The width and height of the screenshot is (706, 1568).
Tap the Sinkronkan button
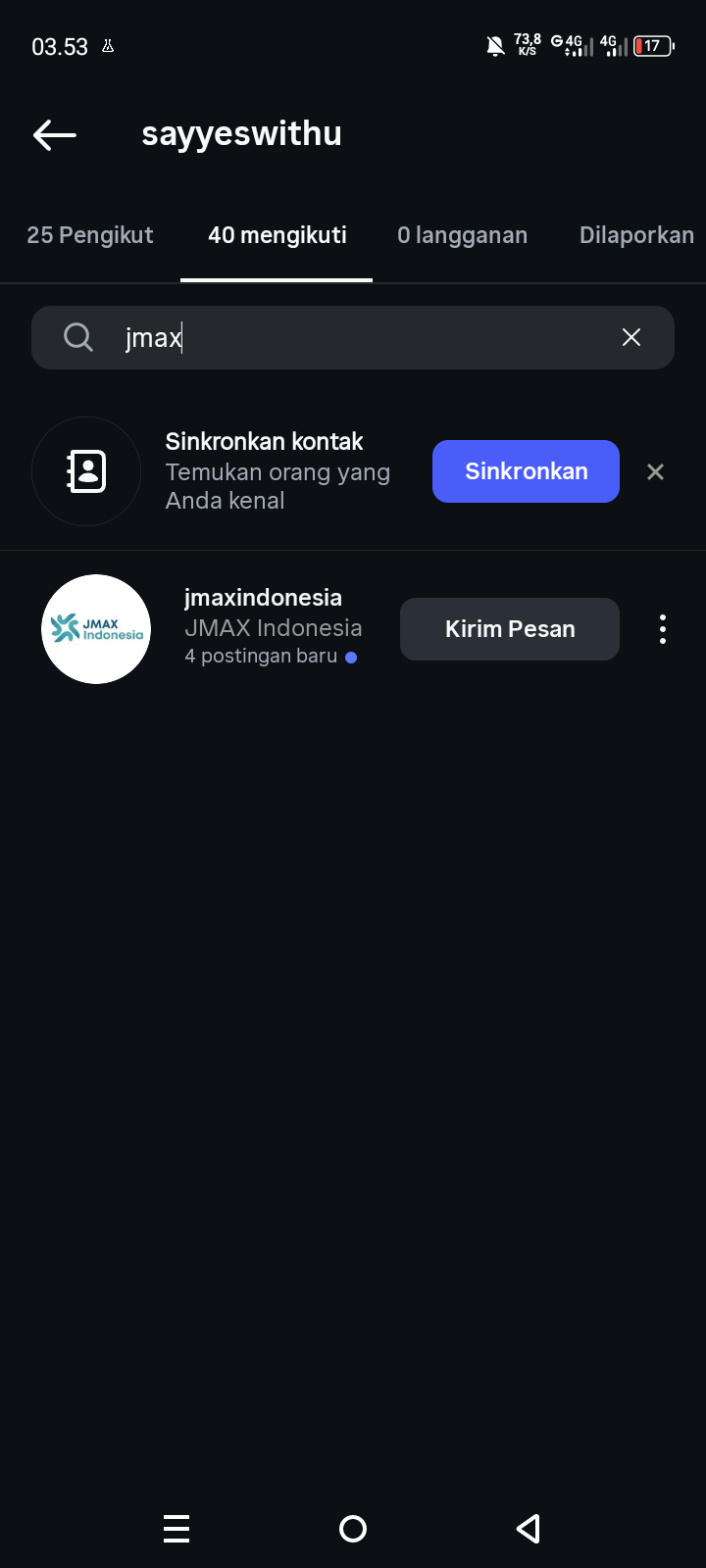pyautogui.click(x=526, y=471)
